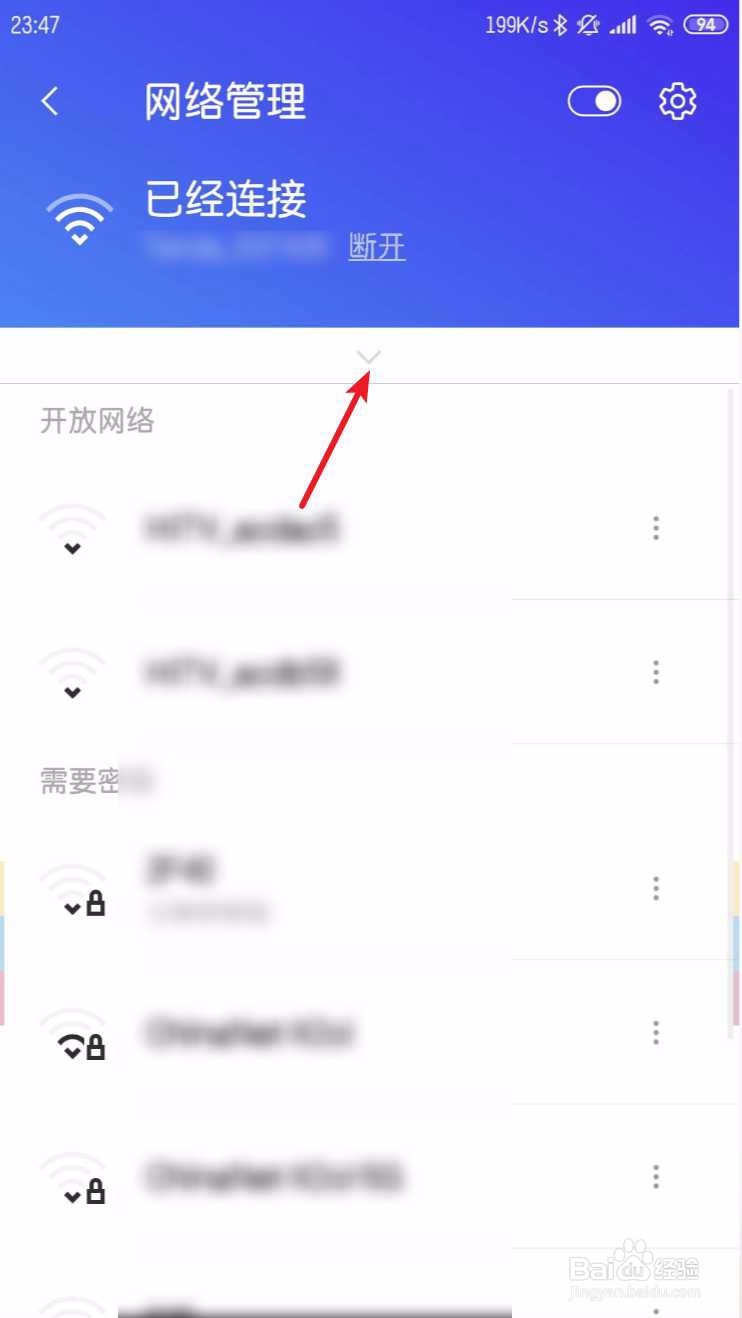The height and width of the screenshot is (1318, 742).
Task: Select the 开放网络 section header
Action: coord(97,421)
